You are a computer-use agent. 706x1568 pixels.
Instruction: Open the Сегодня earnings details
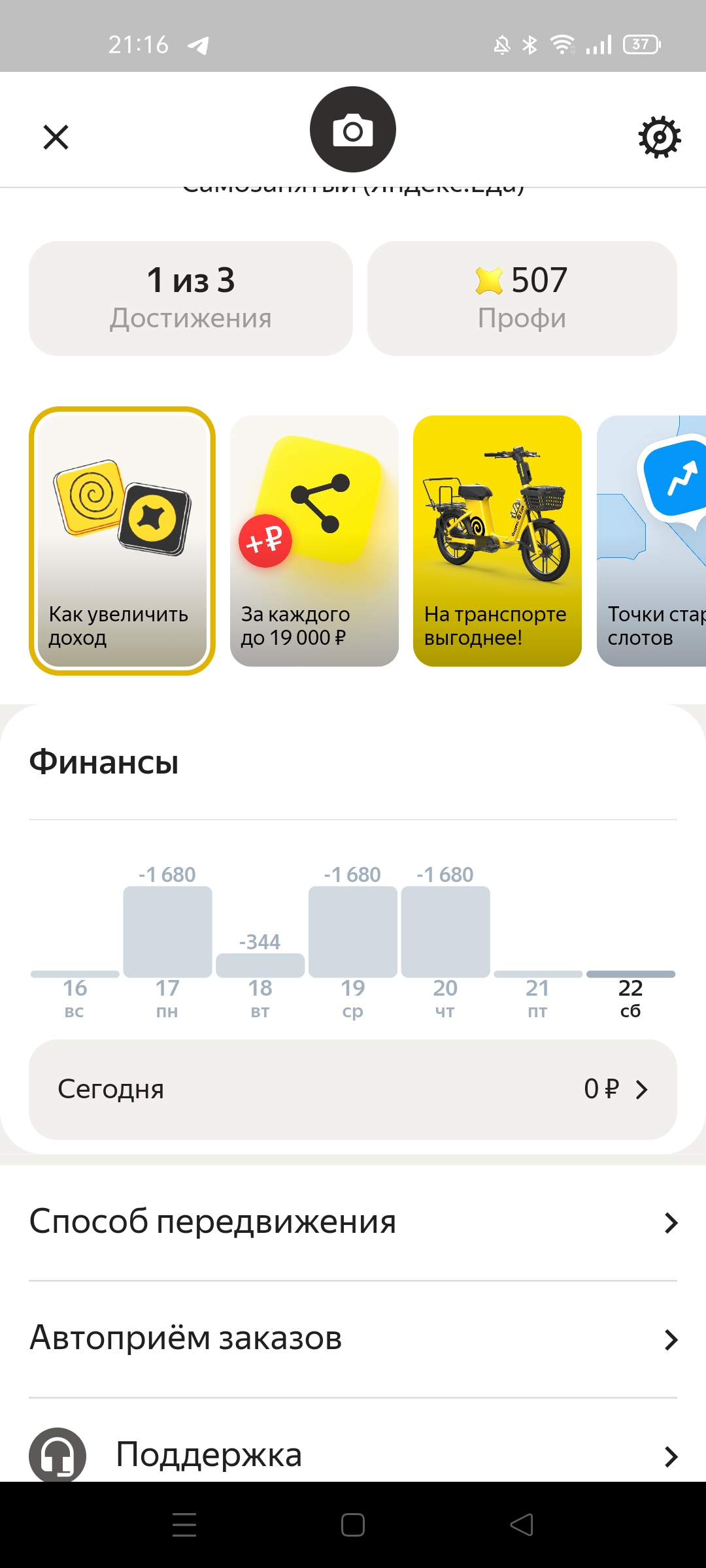(353, 1089)
